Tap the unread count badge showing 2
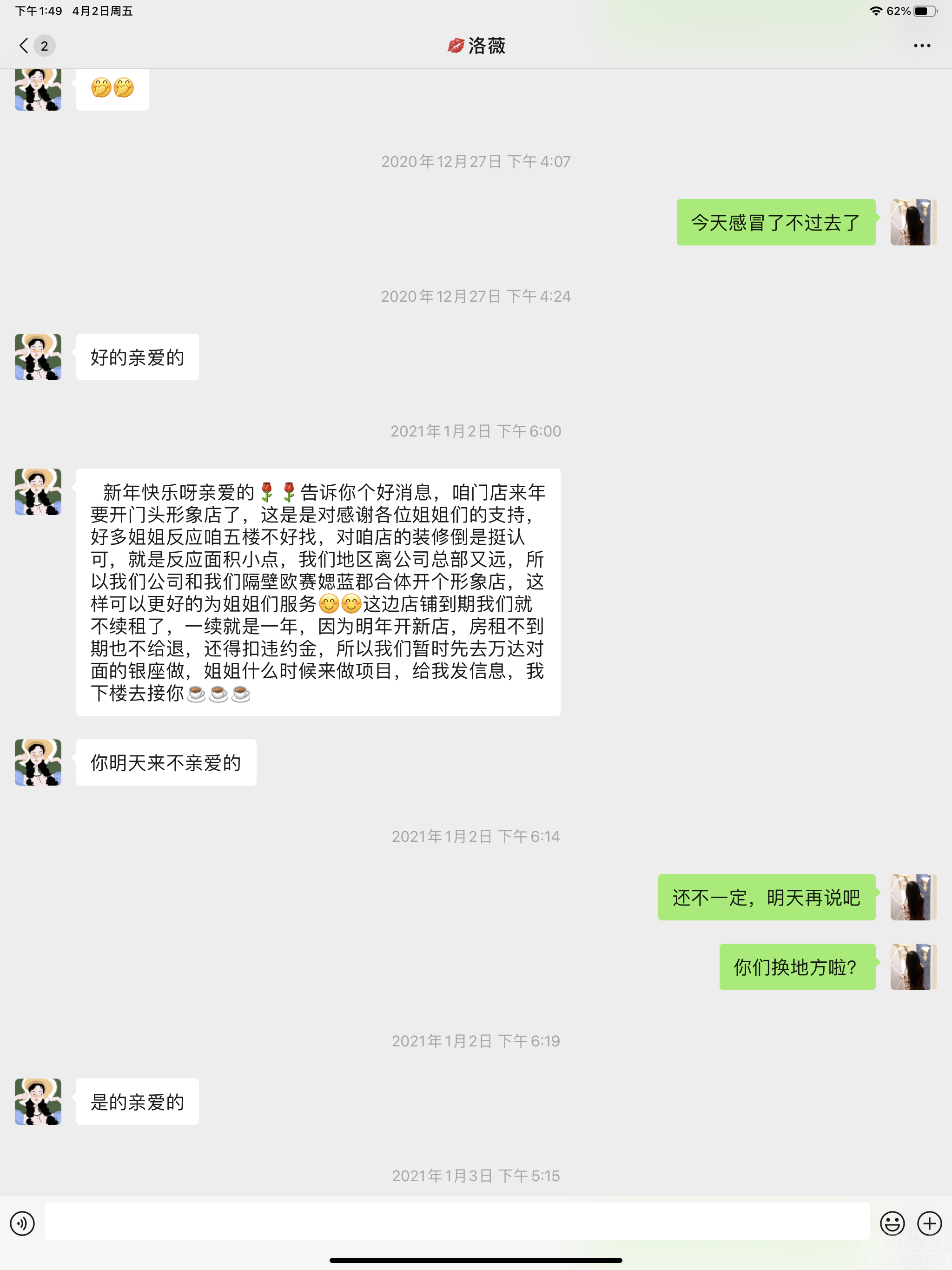The height and width of the screenshot is (1270, 952). coord(44,46)
